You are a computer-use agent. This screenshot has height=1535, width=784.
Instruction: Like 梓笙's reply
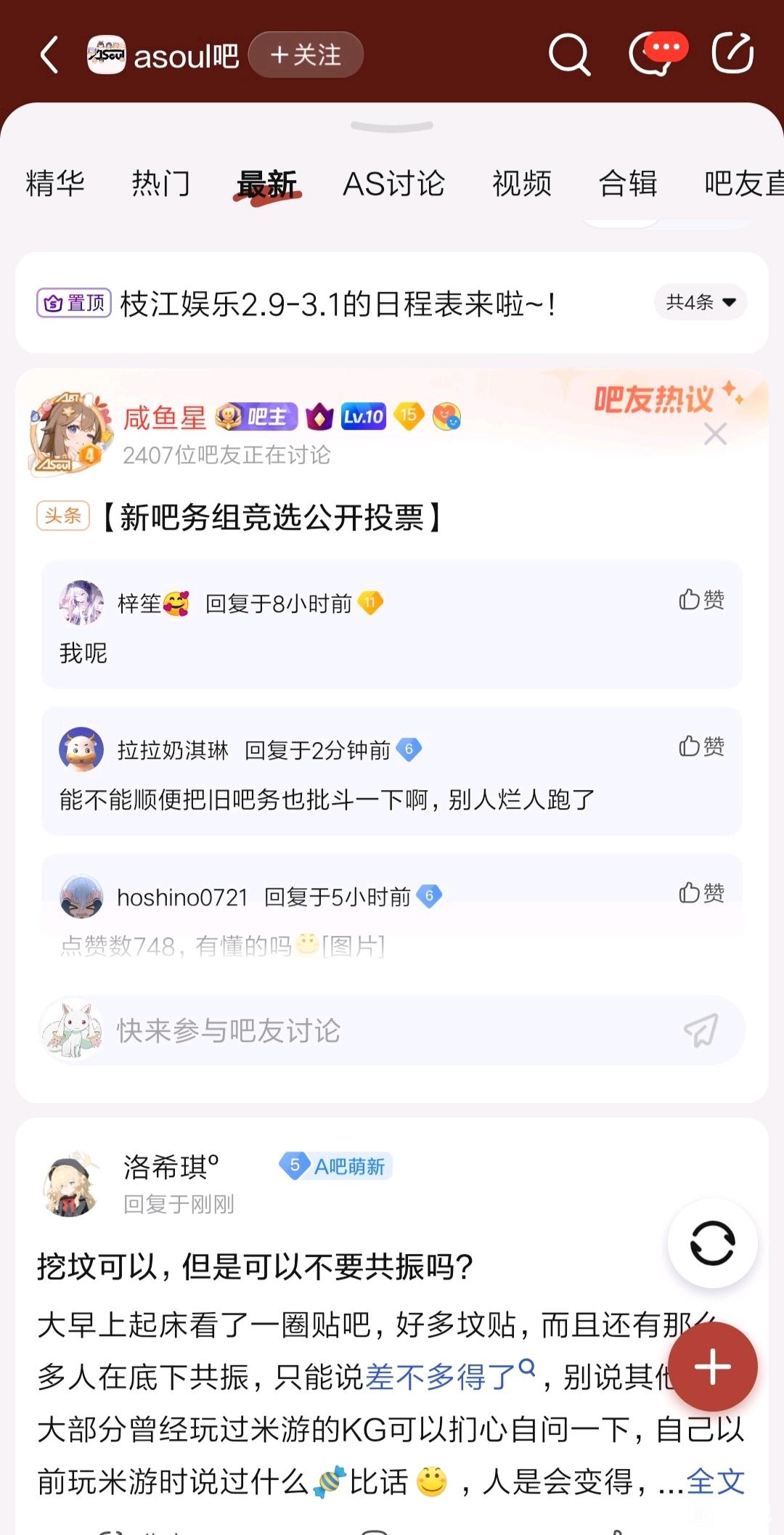point(701,600)
